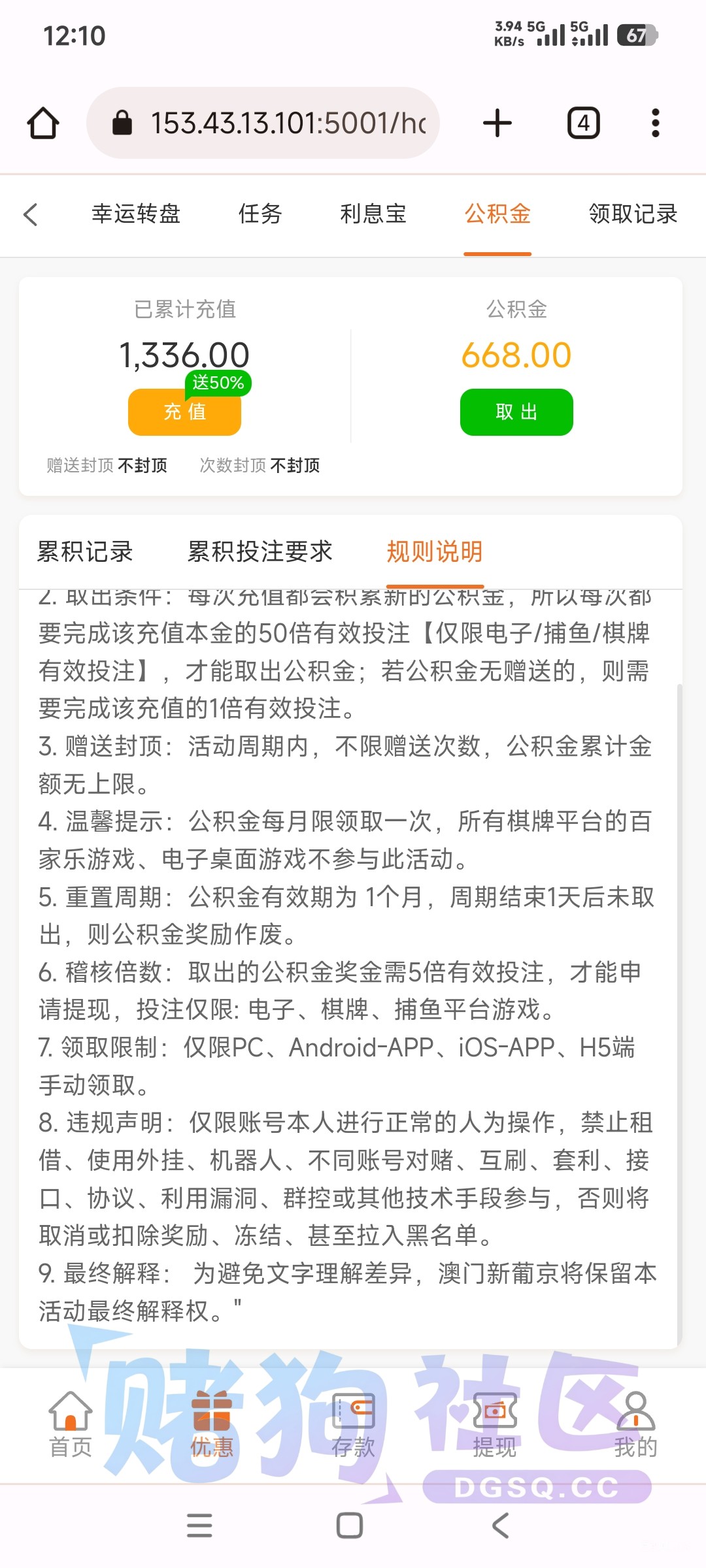Viewport: 706px width, 1568px height.
Task: Go to 首页 in the bottom navigation
Action: point(71,1426)
